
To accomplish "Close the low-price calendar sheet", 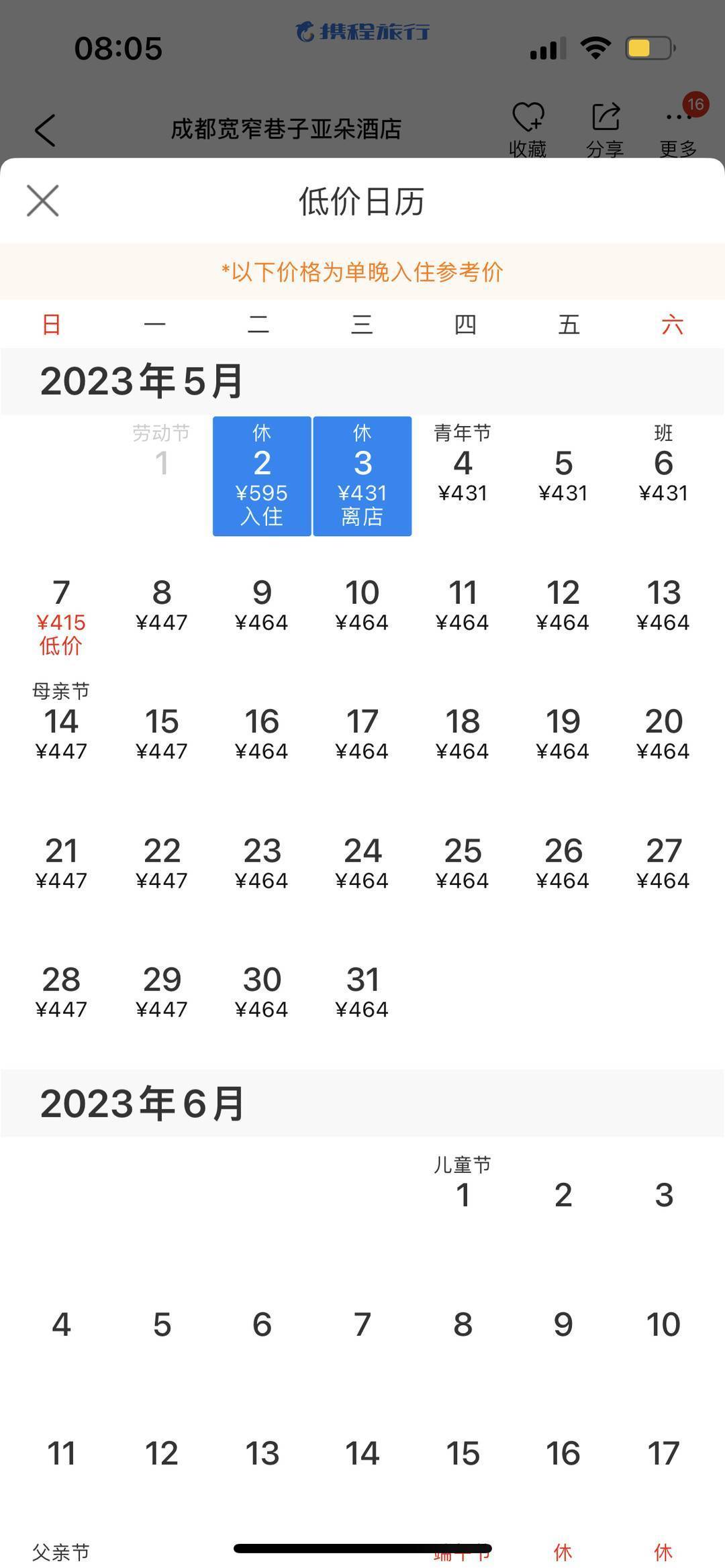I will pyautogui.click(x=43, y=201).
